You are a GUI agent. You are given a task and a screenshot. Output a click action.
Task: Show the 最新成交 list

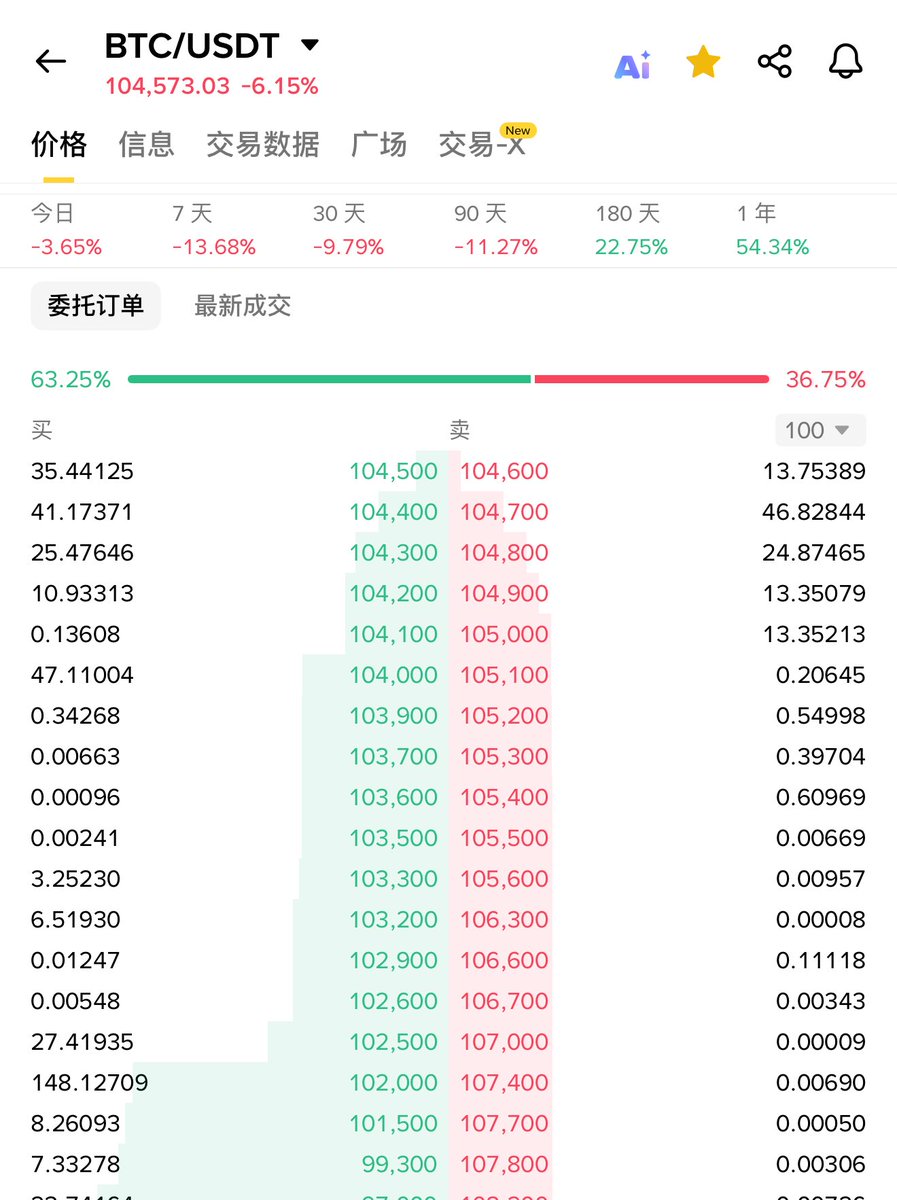pyautogui.click(x=243, y=306)
